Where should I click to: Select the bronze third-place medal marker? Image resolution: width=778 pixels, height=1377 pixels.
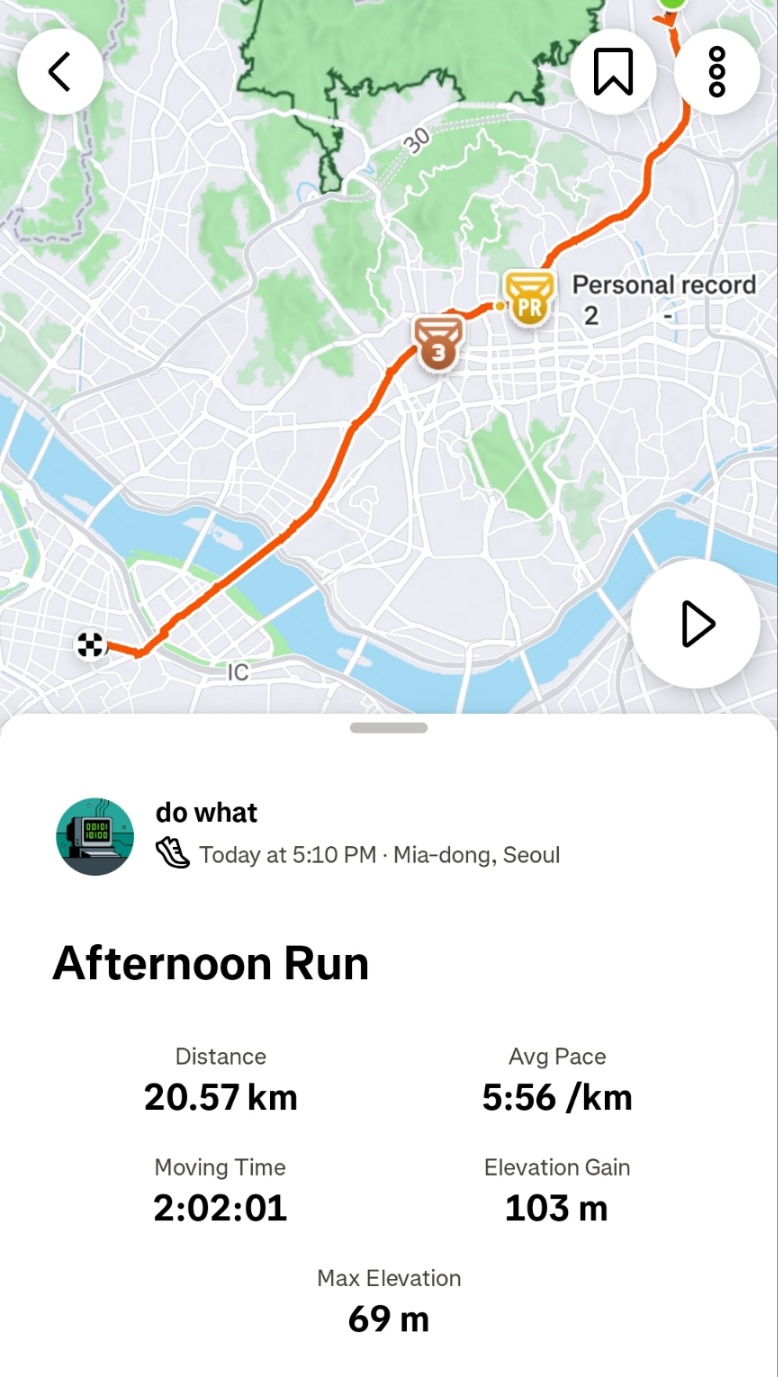coord(439,343)
